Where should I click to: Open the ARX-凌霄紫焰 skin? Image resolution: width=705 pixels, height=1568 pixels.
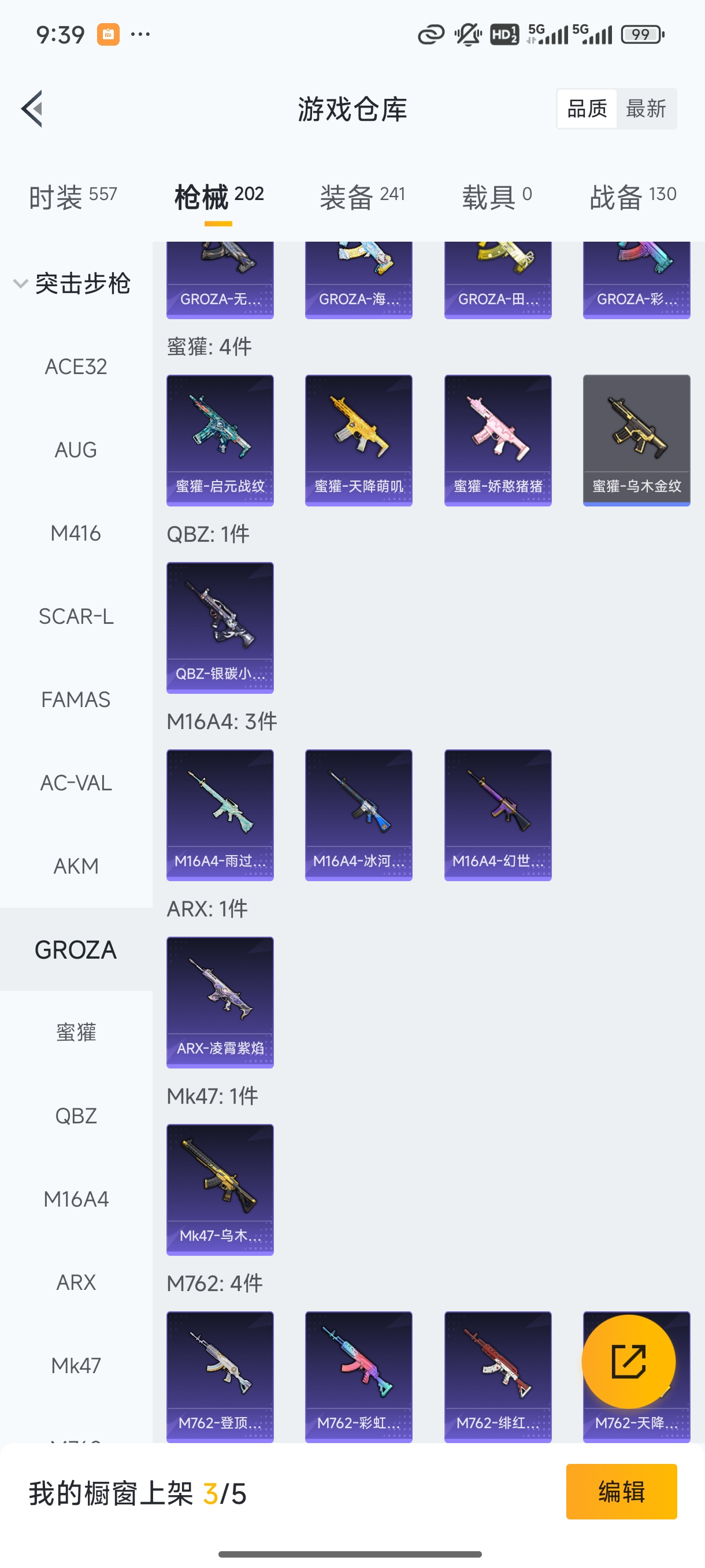(220, 1002)
